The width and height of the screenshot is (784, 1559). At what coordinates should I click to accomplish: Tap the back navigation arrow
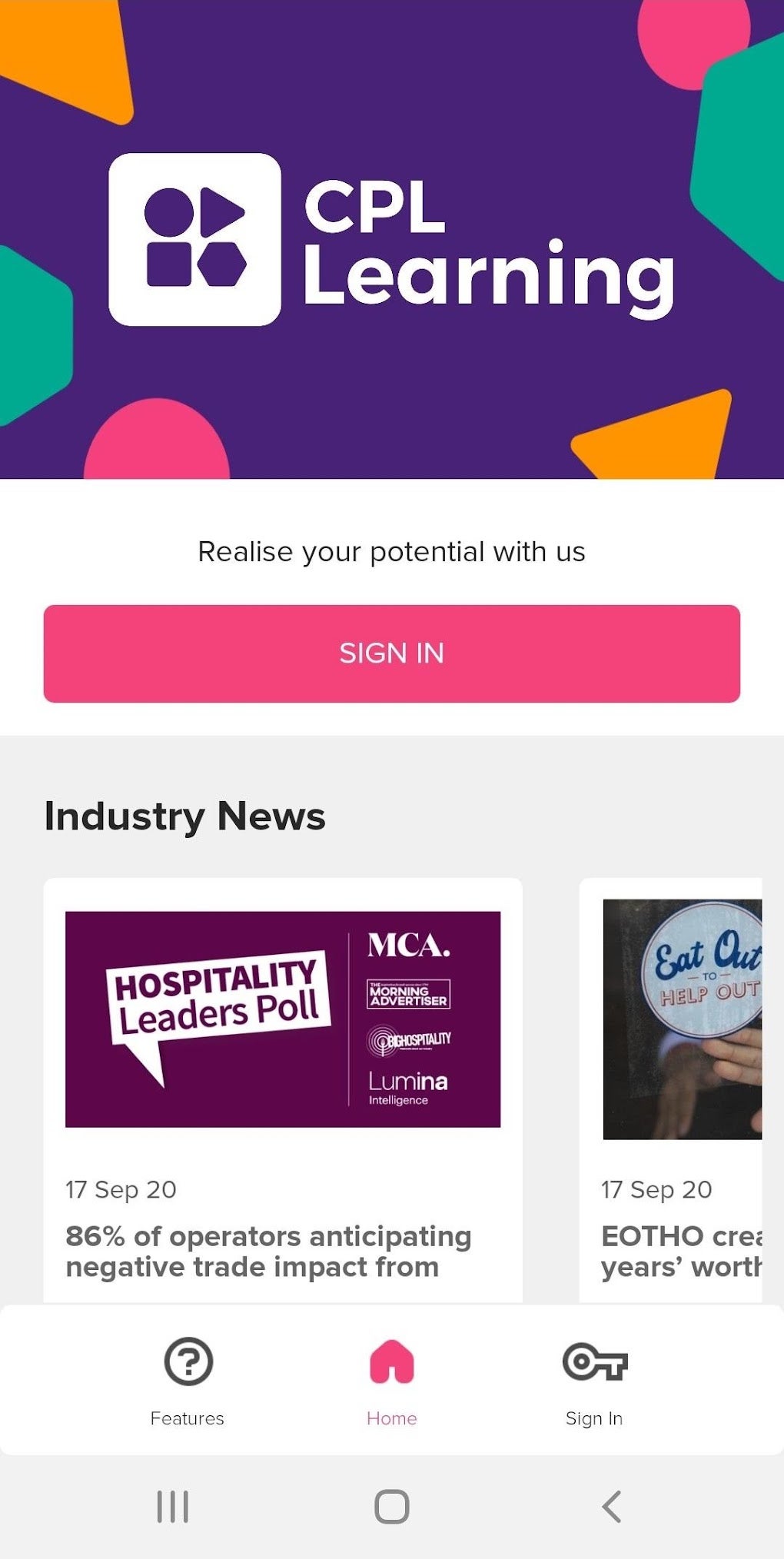611,1507
